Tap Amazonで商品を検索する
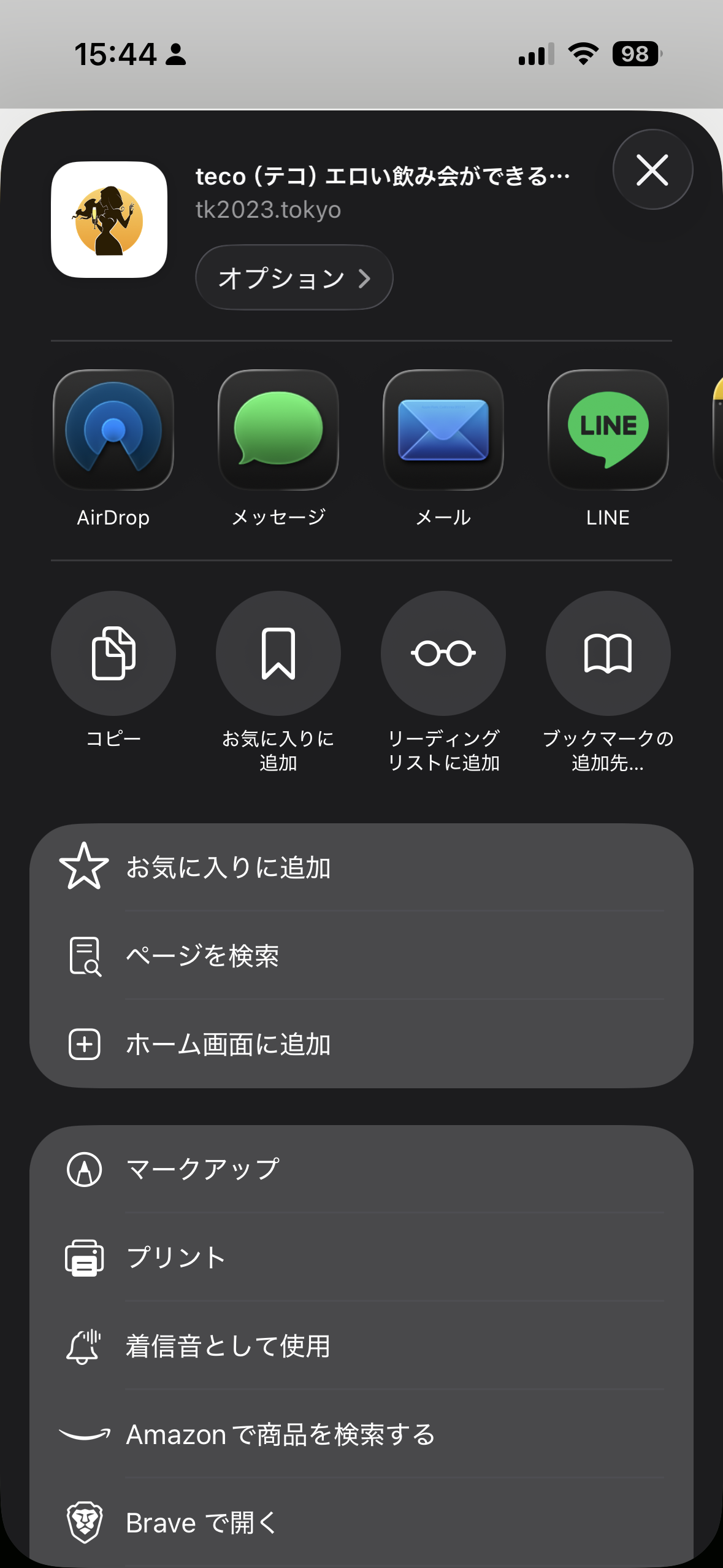Image resolution: width=723 pixels, height=1568 pixels. click(361, 1434)
